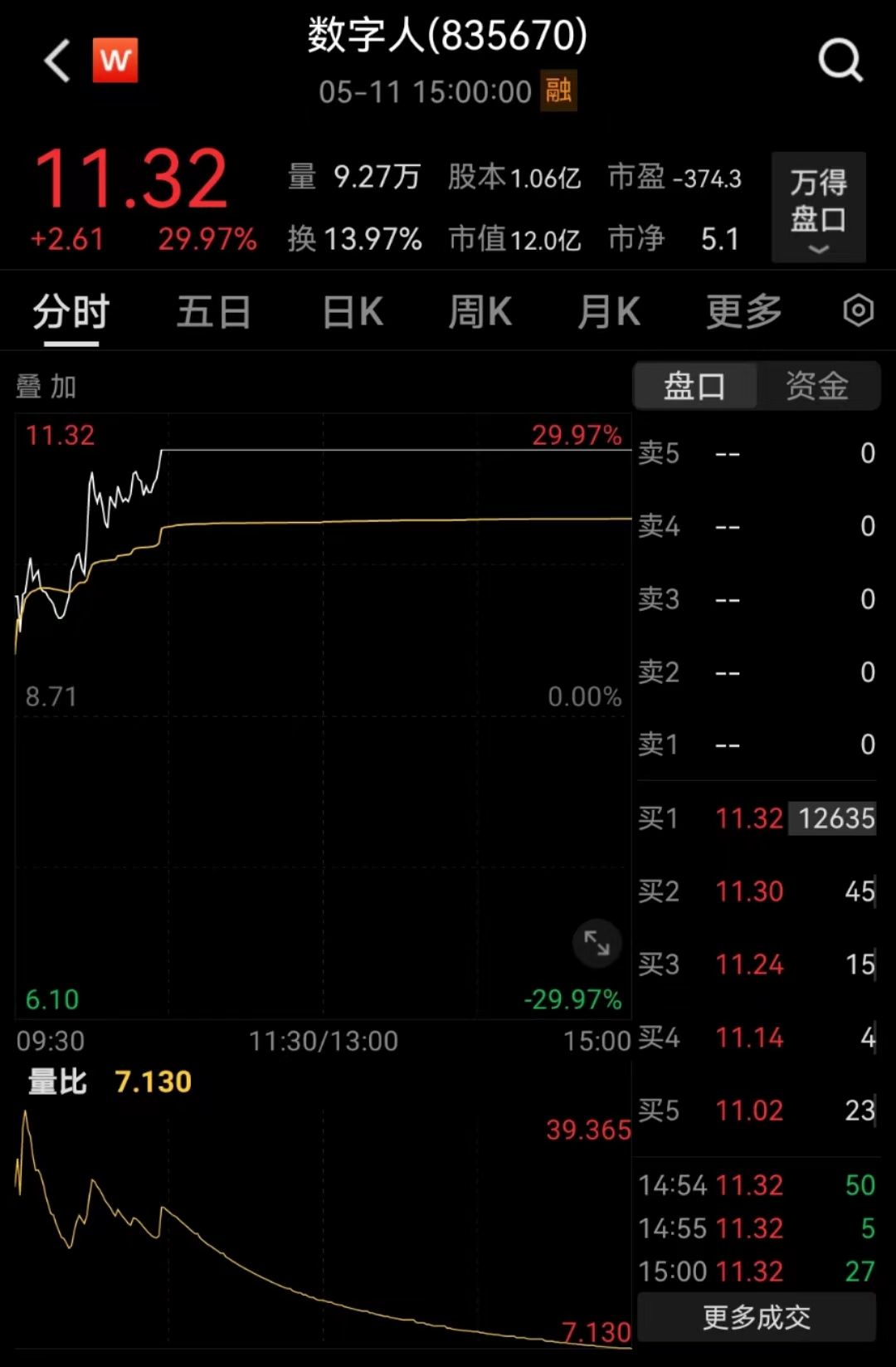Tap 叠加 to overlay another stock

46,387
